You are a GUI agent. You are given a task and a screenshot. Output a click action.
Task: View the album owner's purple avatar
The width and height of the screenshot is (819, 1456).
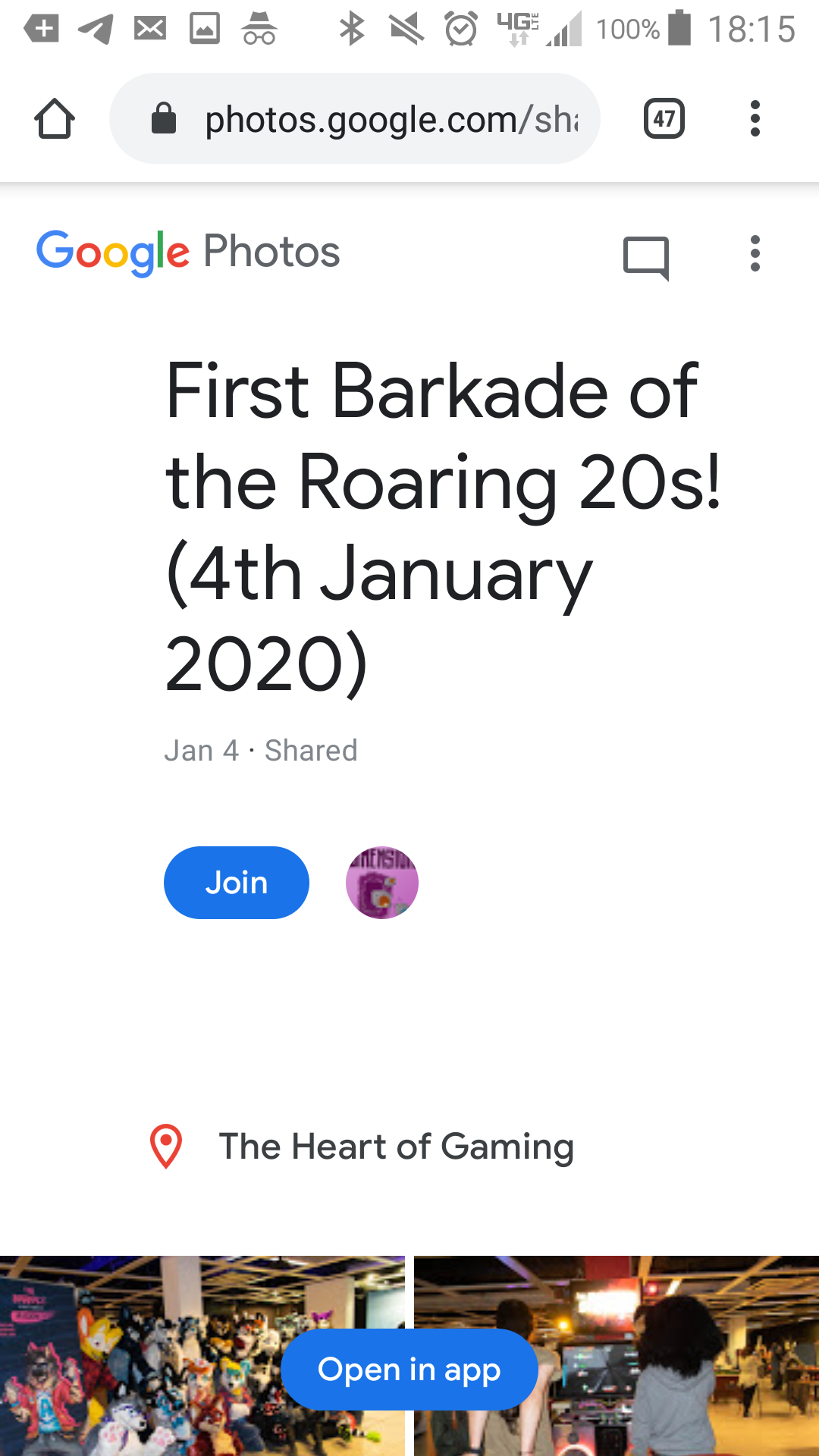point(382,883)
